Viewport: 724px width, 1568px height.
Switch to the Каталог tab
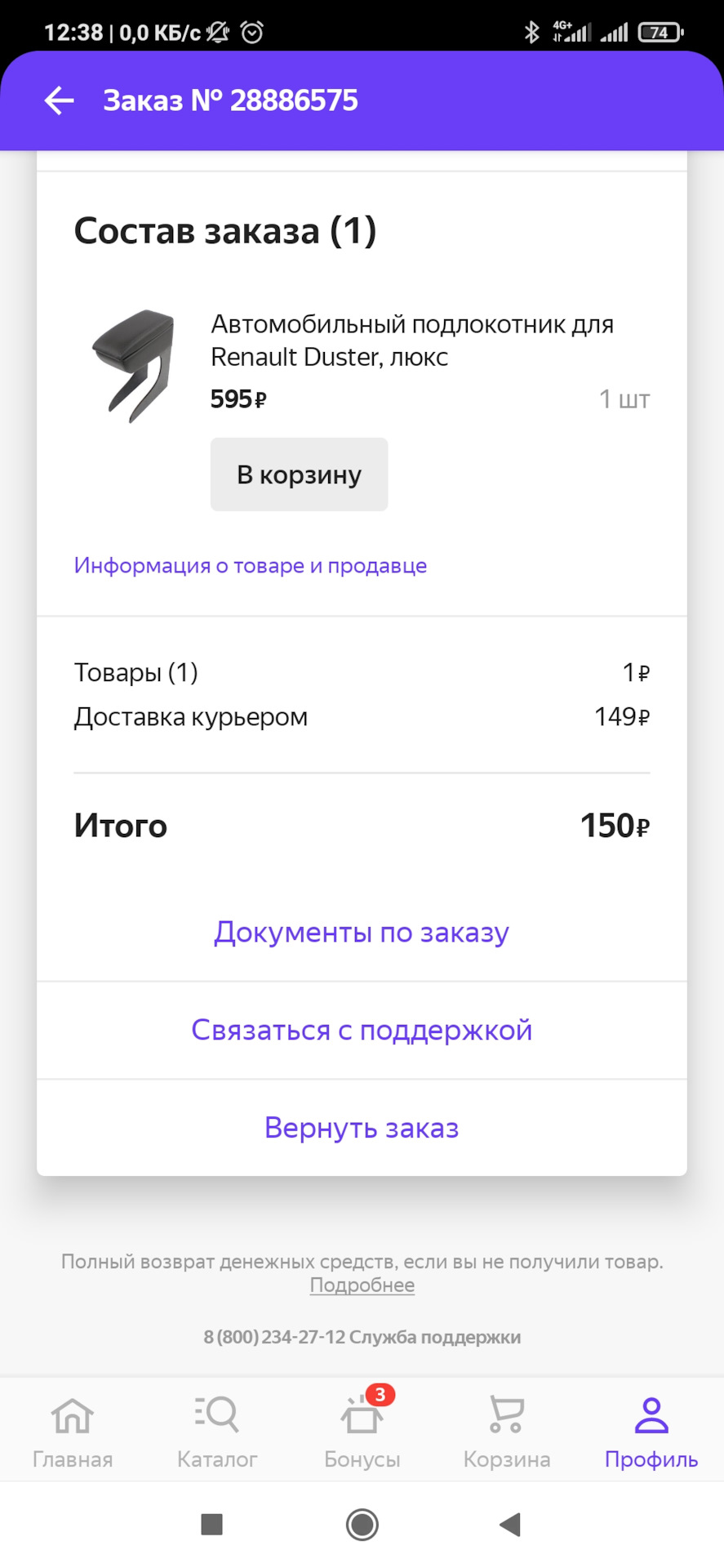click(217, 1431)
